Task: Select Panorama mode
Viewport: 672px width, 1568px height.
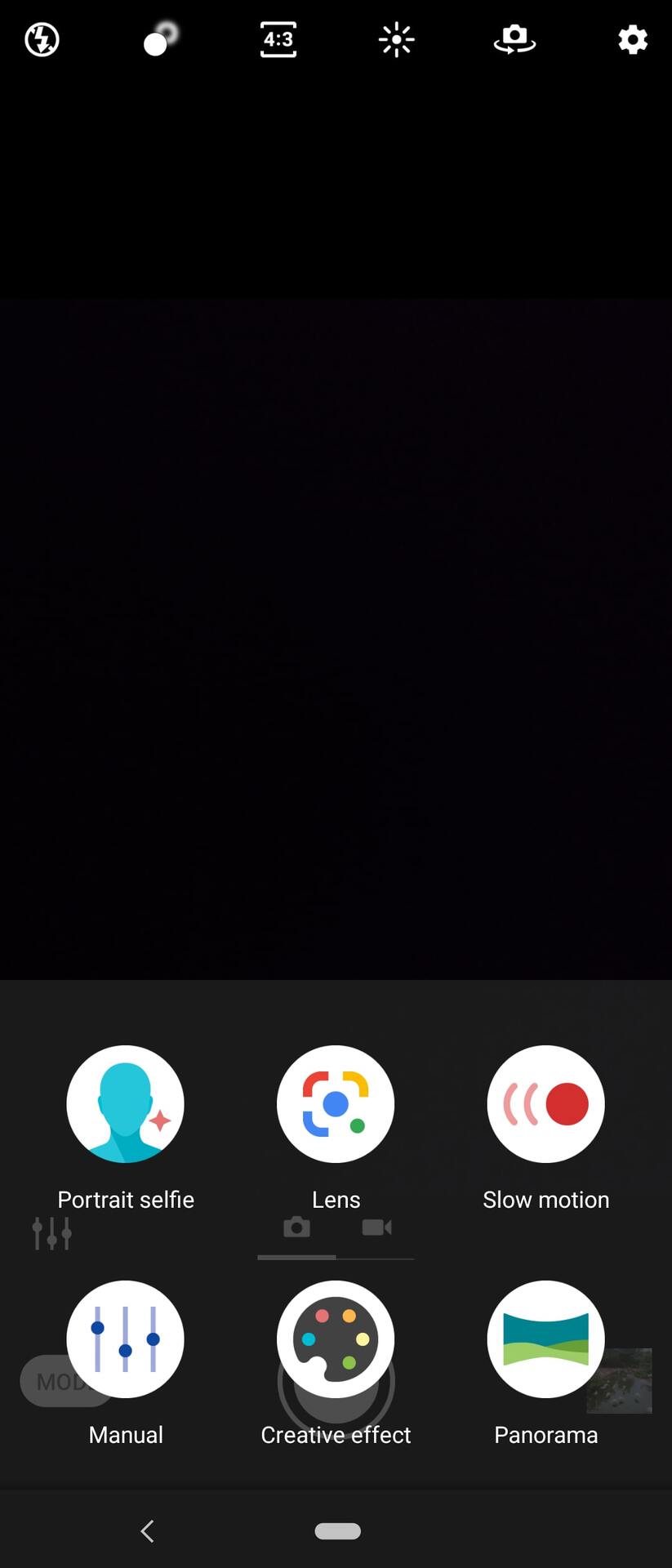Action: [545, 1339]
